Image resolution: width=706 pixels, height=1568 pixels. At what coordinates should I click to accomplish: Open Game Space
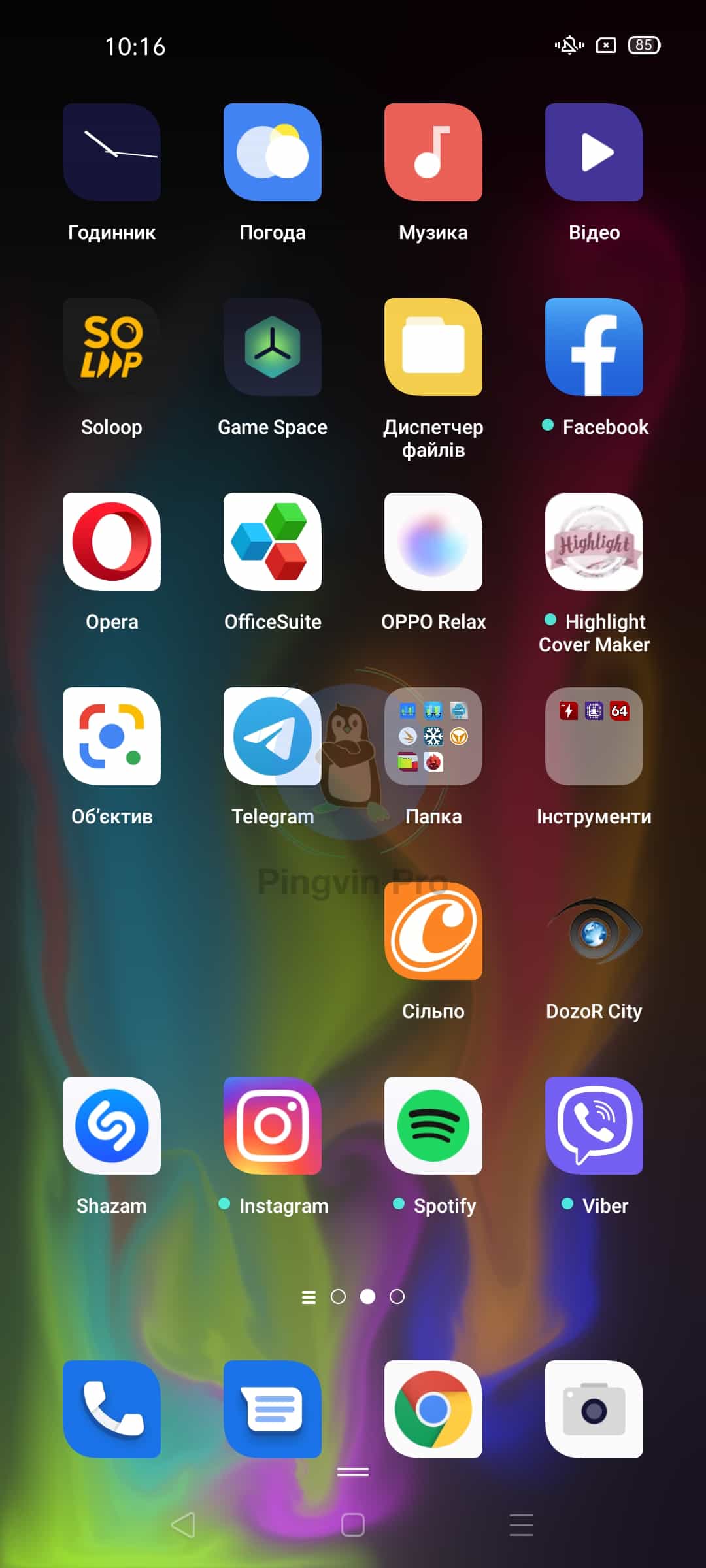273,347
